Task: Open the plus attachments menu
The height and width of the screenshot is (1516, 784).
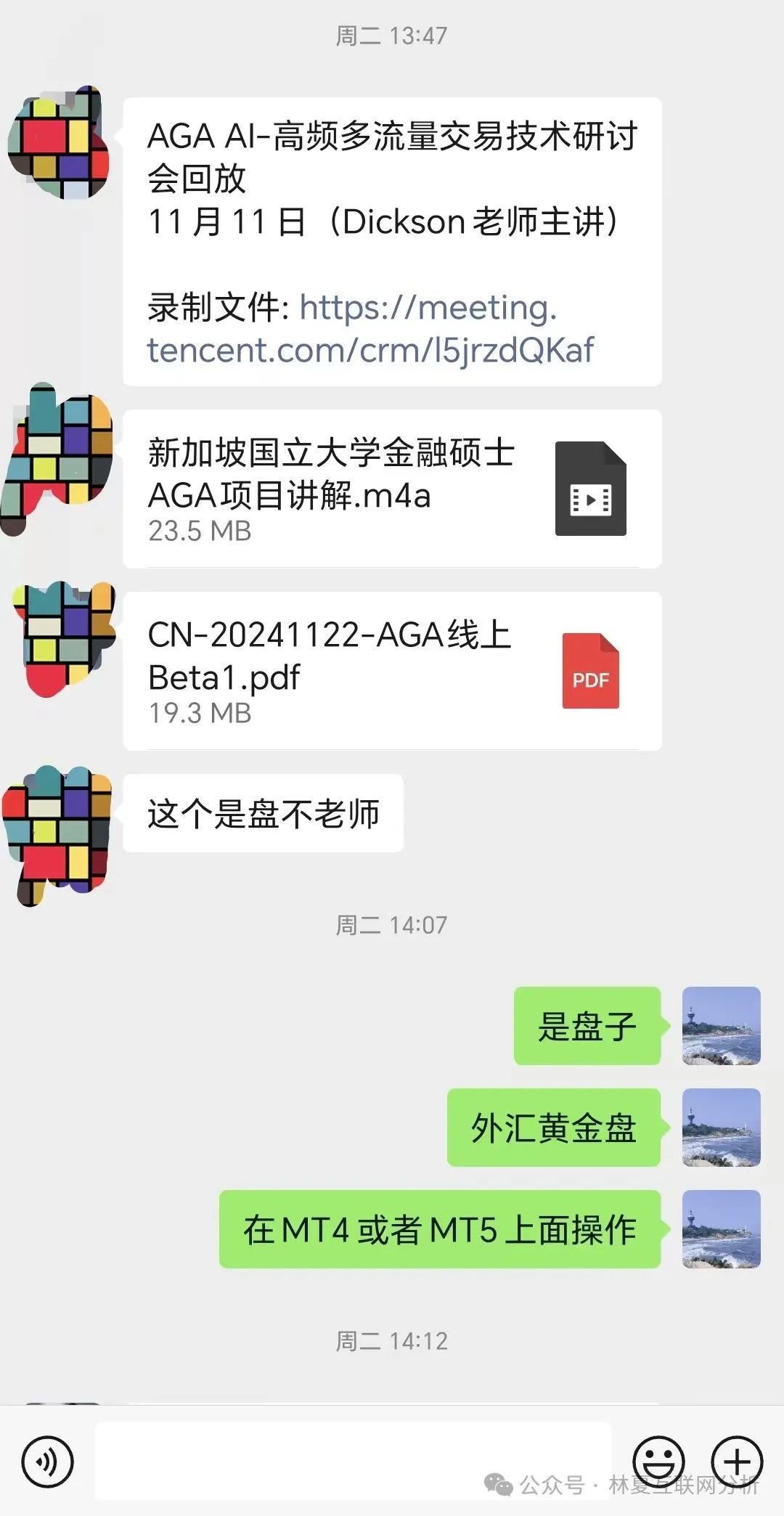Action: (736, 1461)
